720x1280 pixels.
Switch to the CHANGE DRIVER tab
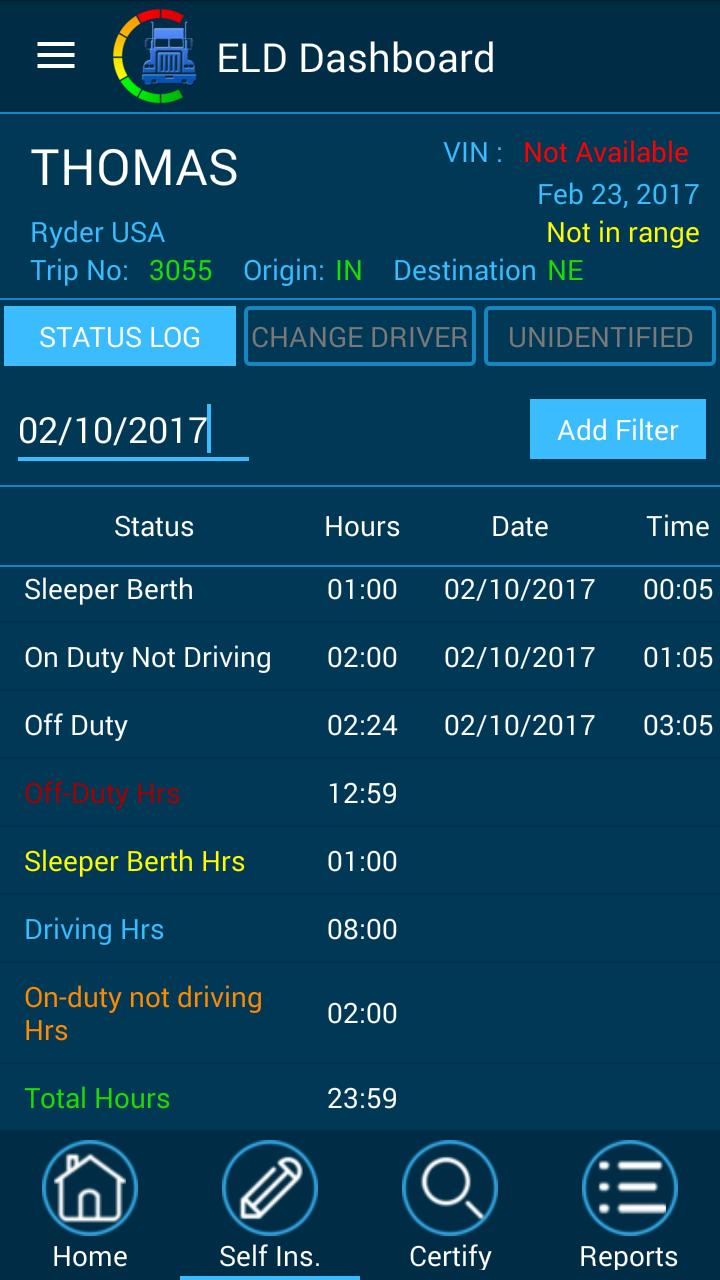[x=359, y=336]
